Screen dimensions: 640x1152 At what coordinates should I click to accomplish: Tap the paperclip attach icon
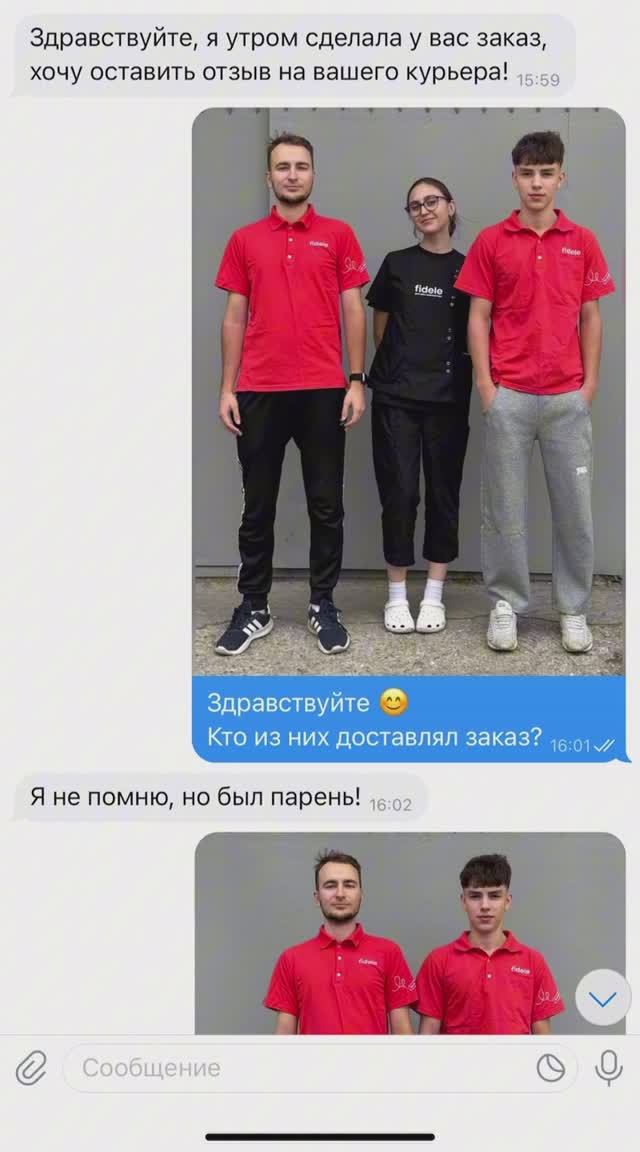coord(31,1069)
